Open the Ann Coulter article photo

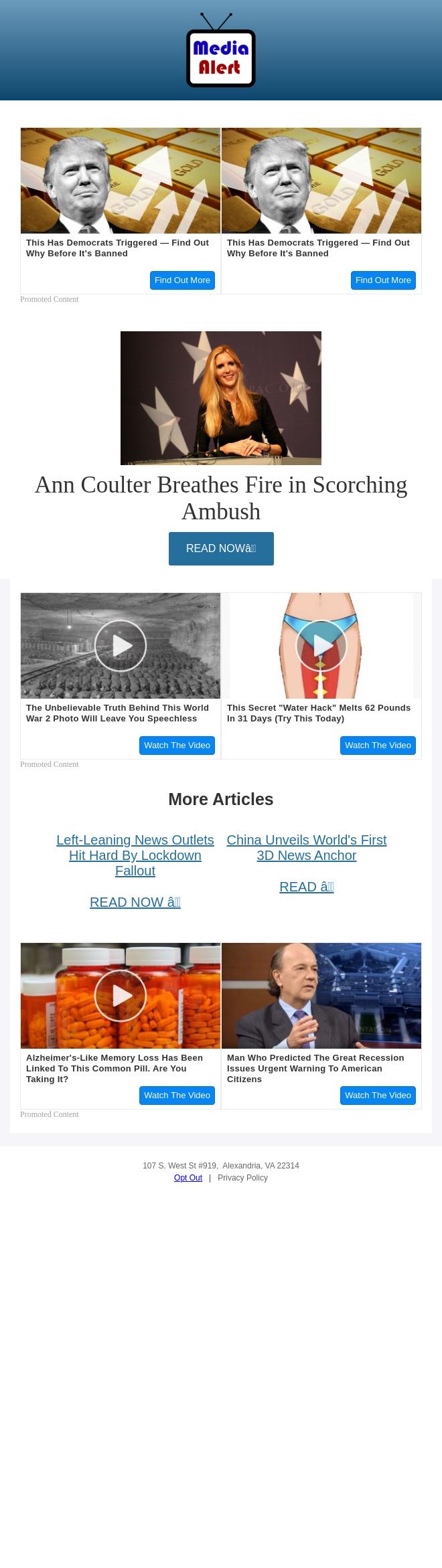pyautogui.click(x=221, y=398)
